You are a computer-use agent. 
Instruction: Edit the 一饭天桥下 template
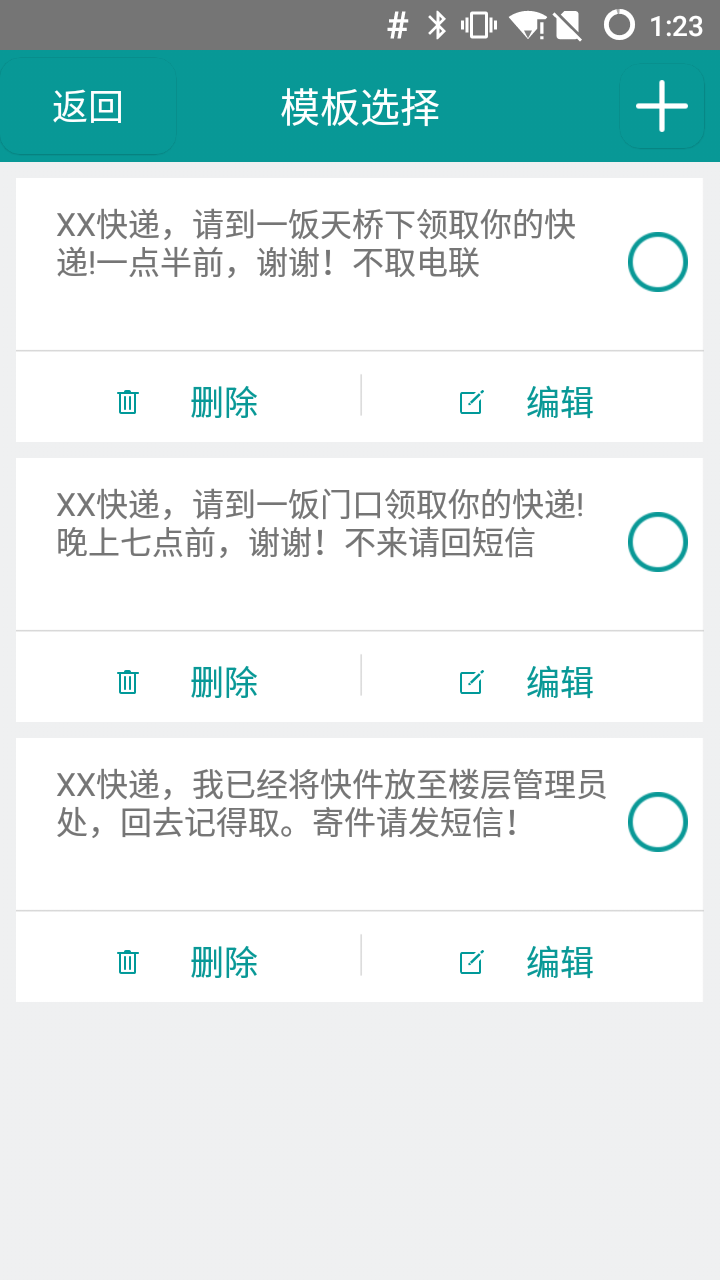point(527,402)
